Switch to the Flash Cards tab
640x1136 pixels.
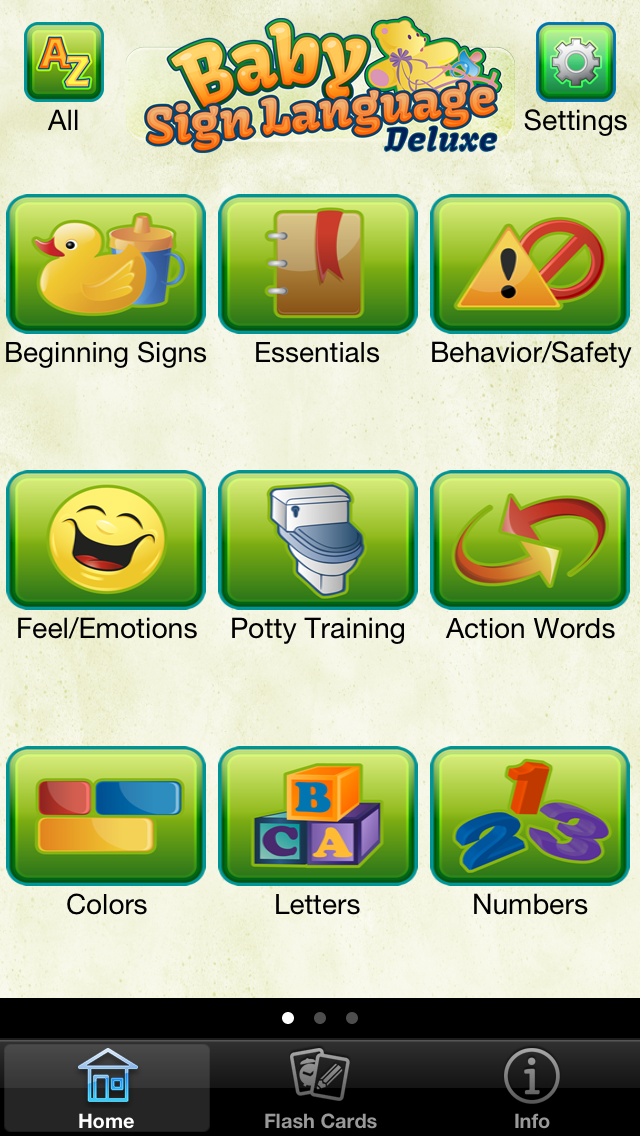click(320, 1088)
